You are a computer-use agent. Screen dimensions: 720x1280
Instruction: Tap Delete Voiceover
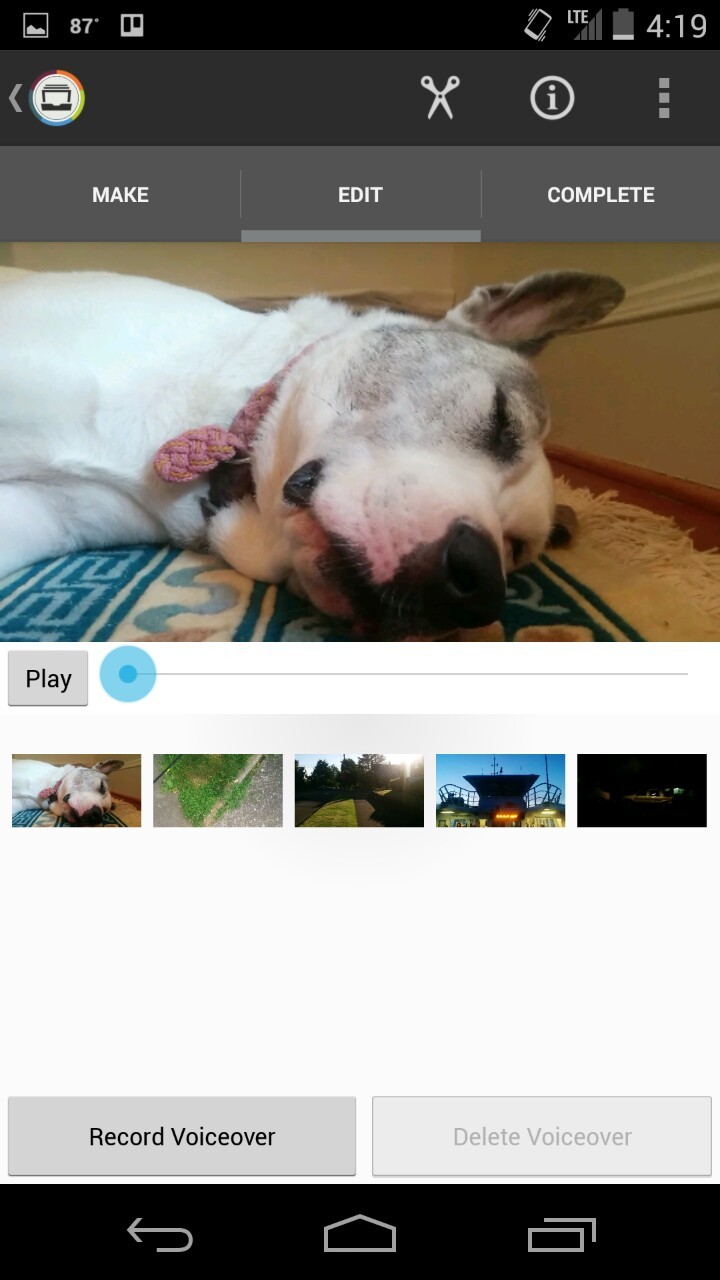(542, 1136)
